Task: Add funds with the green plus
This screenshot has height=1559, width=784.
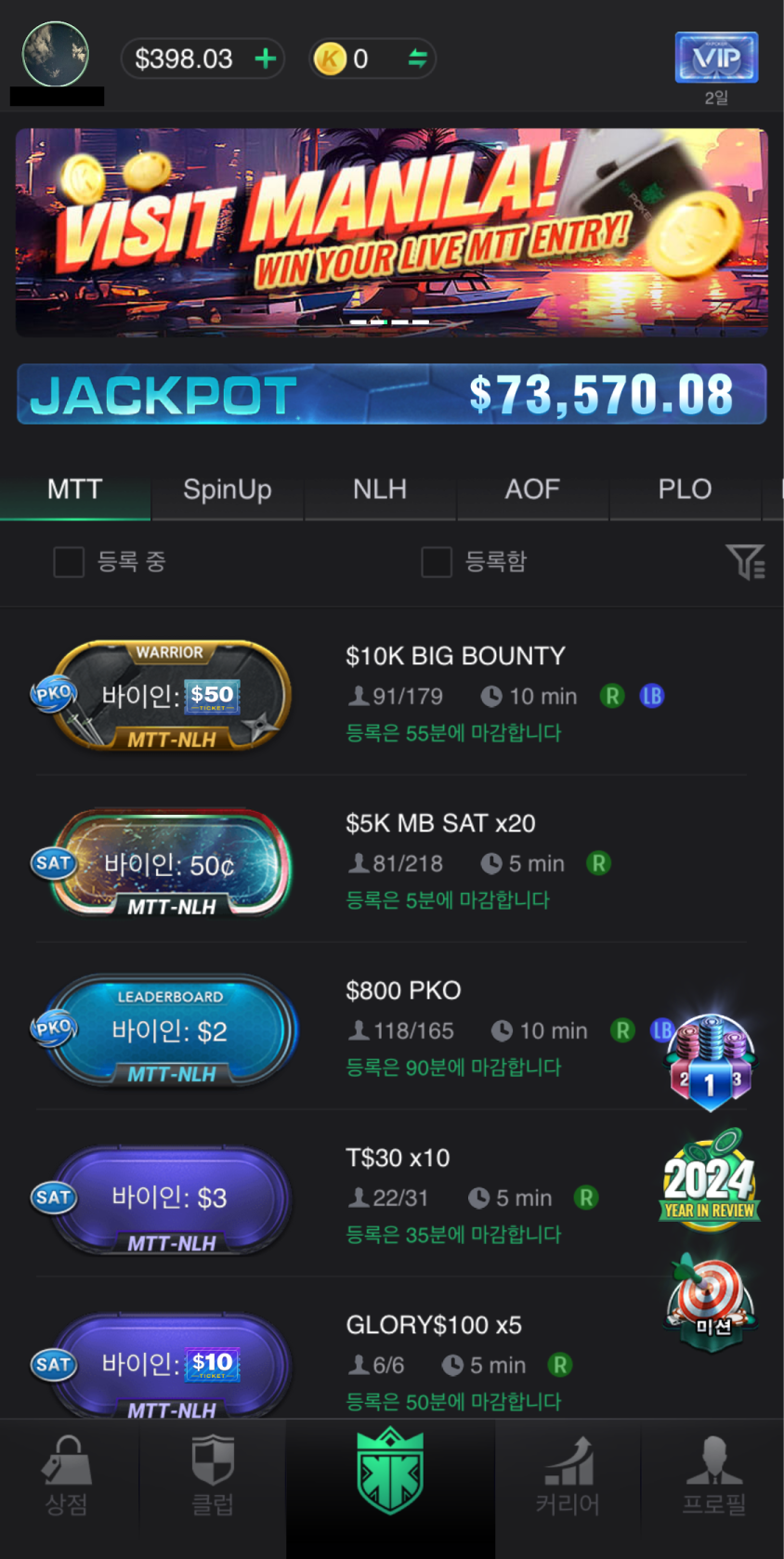Action: [x=266, y=59]
